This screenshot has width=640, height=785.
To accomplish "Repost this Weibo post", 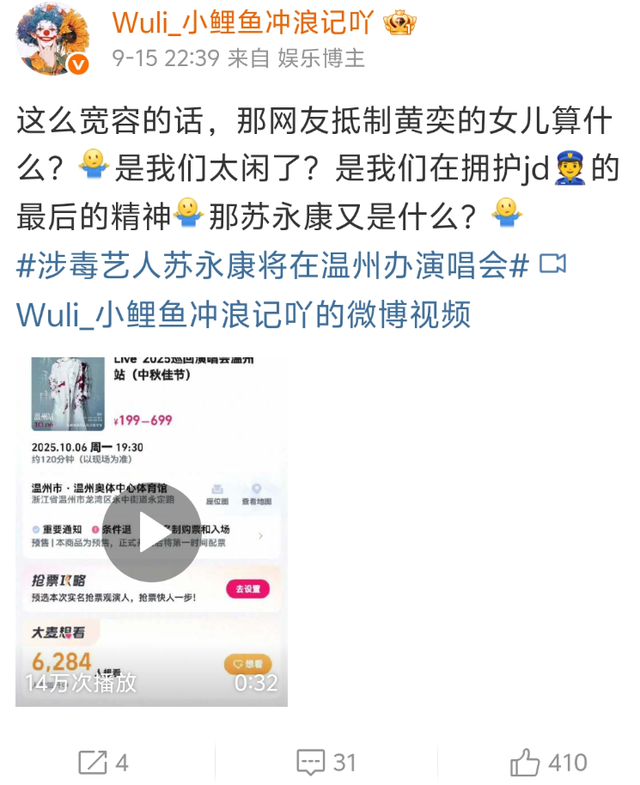I will tap(104, 762).
